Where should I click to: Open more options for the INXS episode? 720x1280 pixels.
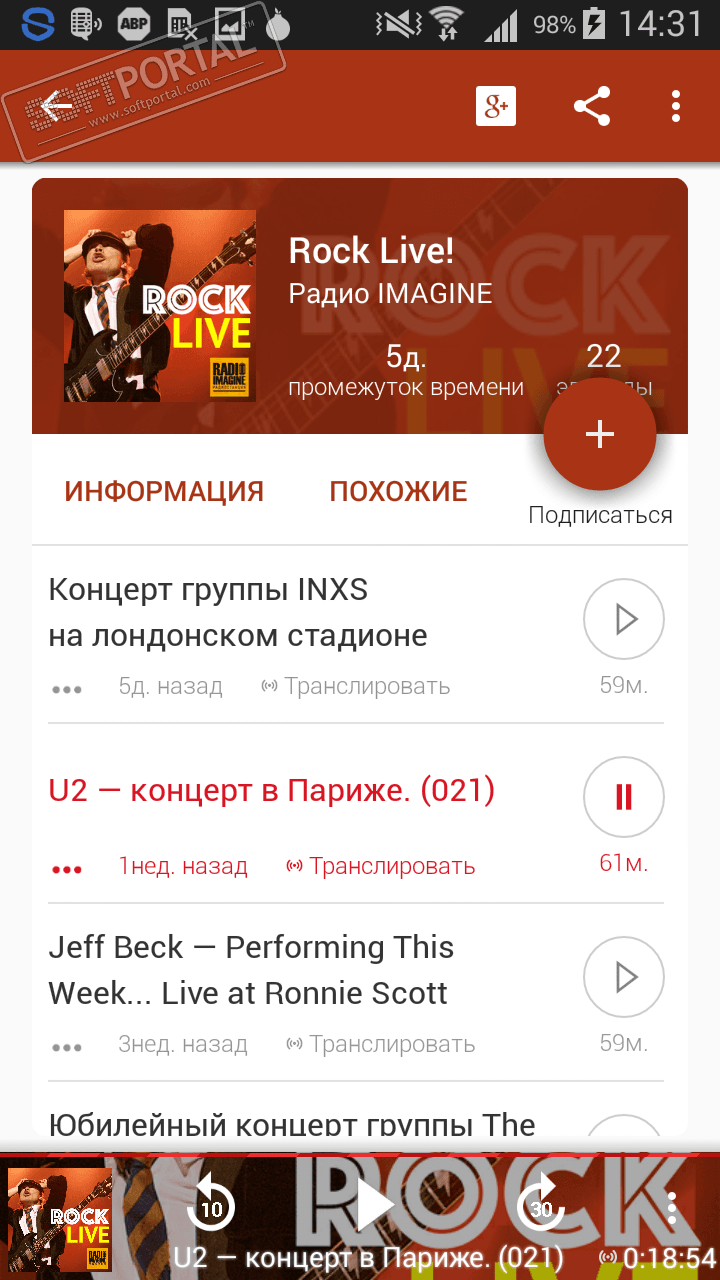coord(67,689)
